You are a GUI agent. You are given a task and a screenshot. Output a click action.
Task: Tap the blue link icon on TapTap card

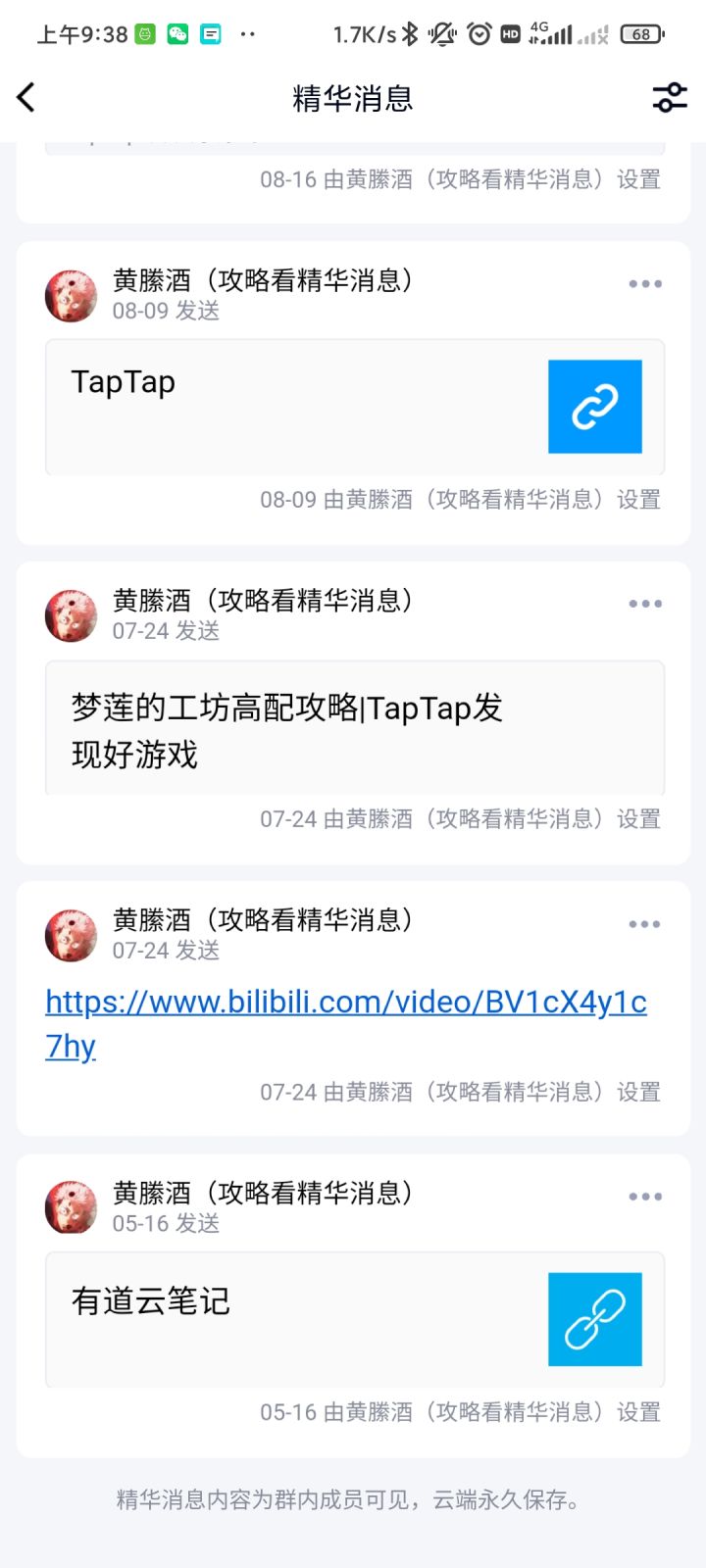[594, 407]
